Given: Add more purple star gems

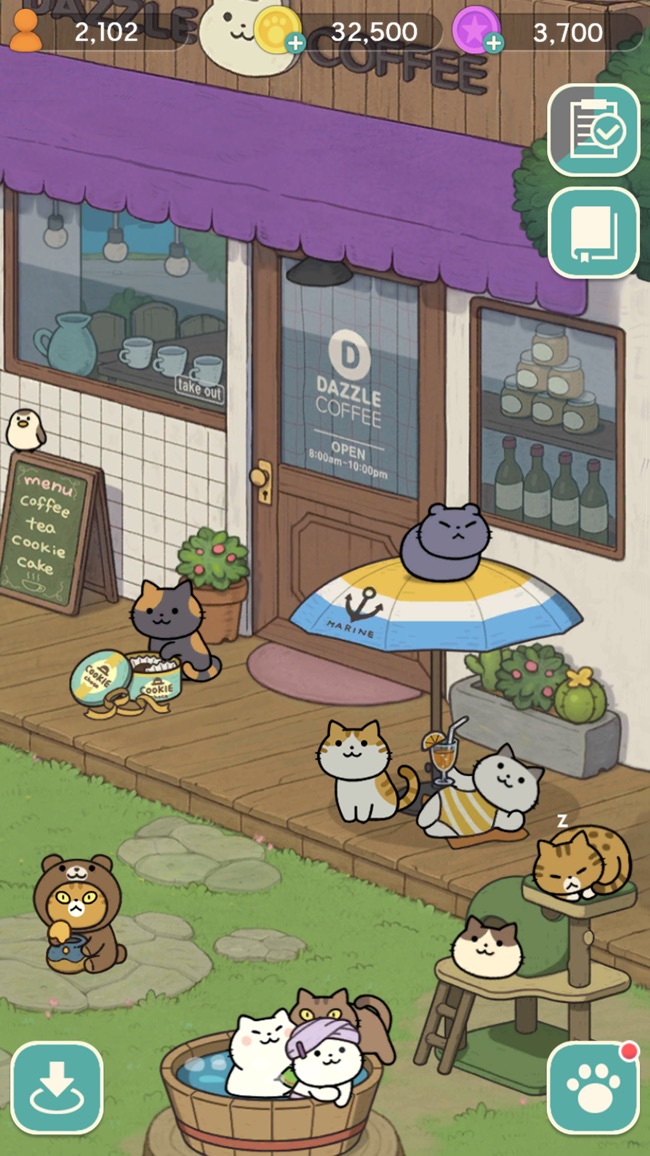Looking at the screenshot, I should [493, 42].
